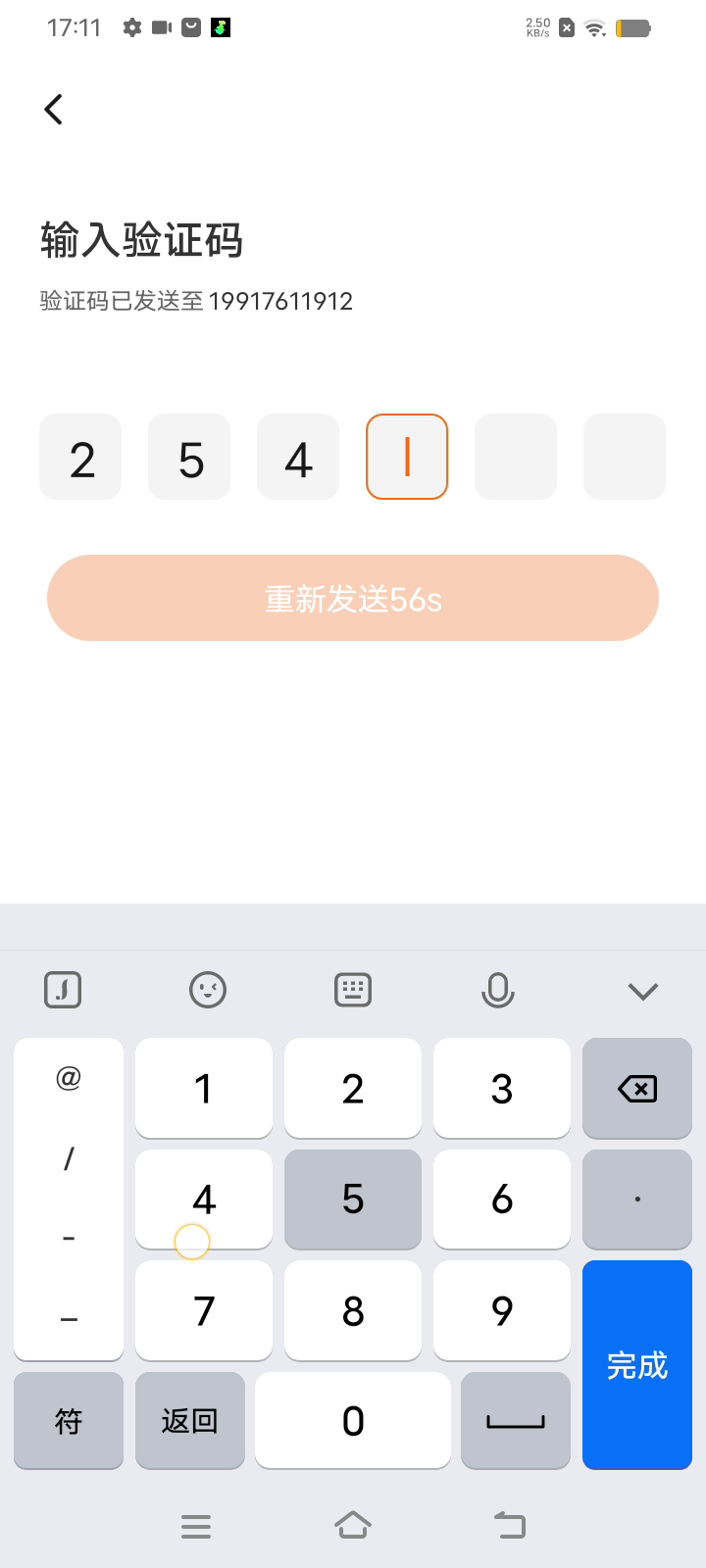Focus the fourth verification code box
Viewport: 706px width, 1568px height.
point(407,457)
